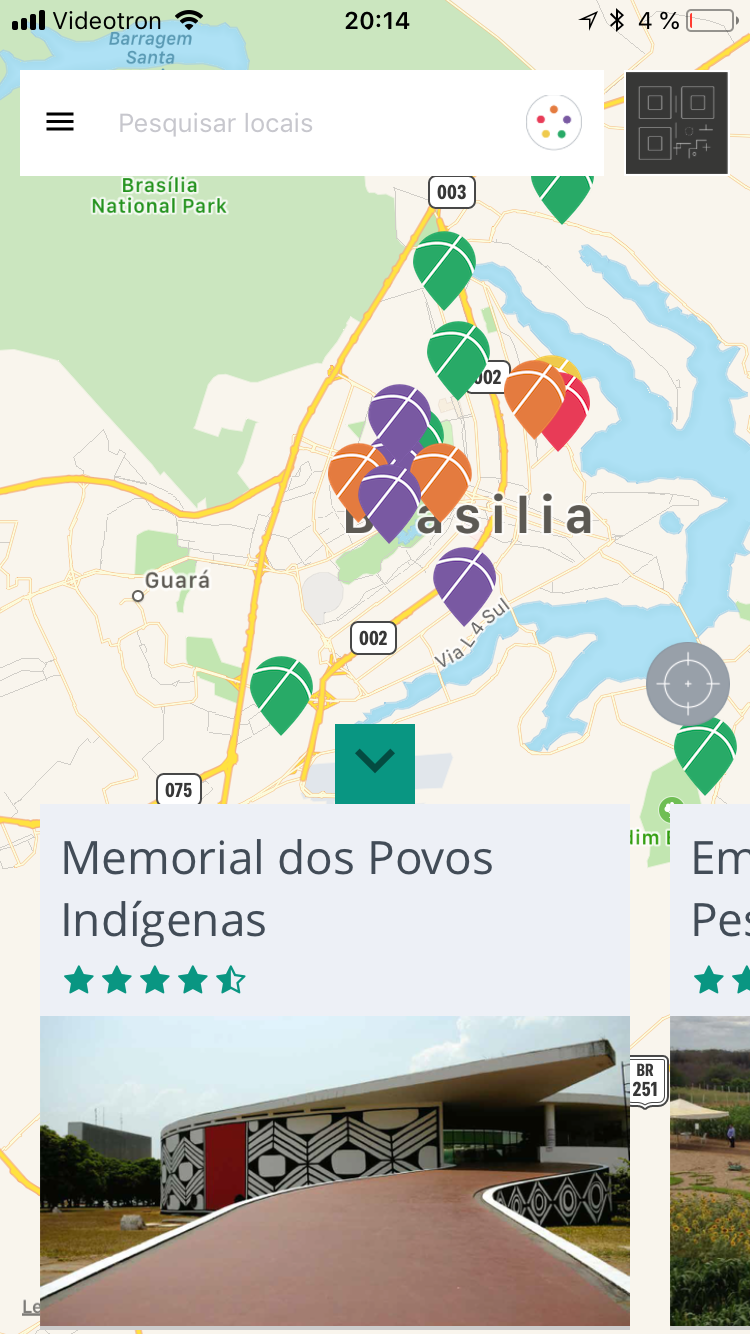This screenshot has height=1334, width=750.
Task: Open the colored dots category filter
Action: [x=554, y=123]
